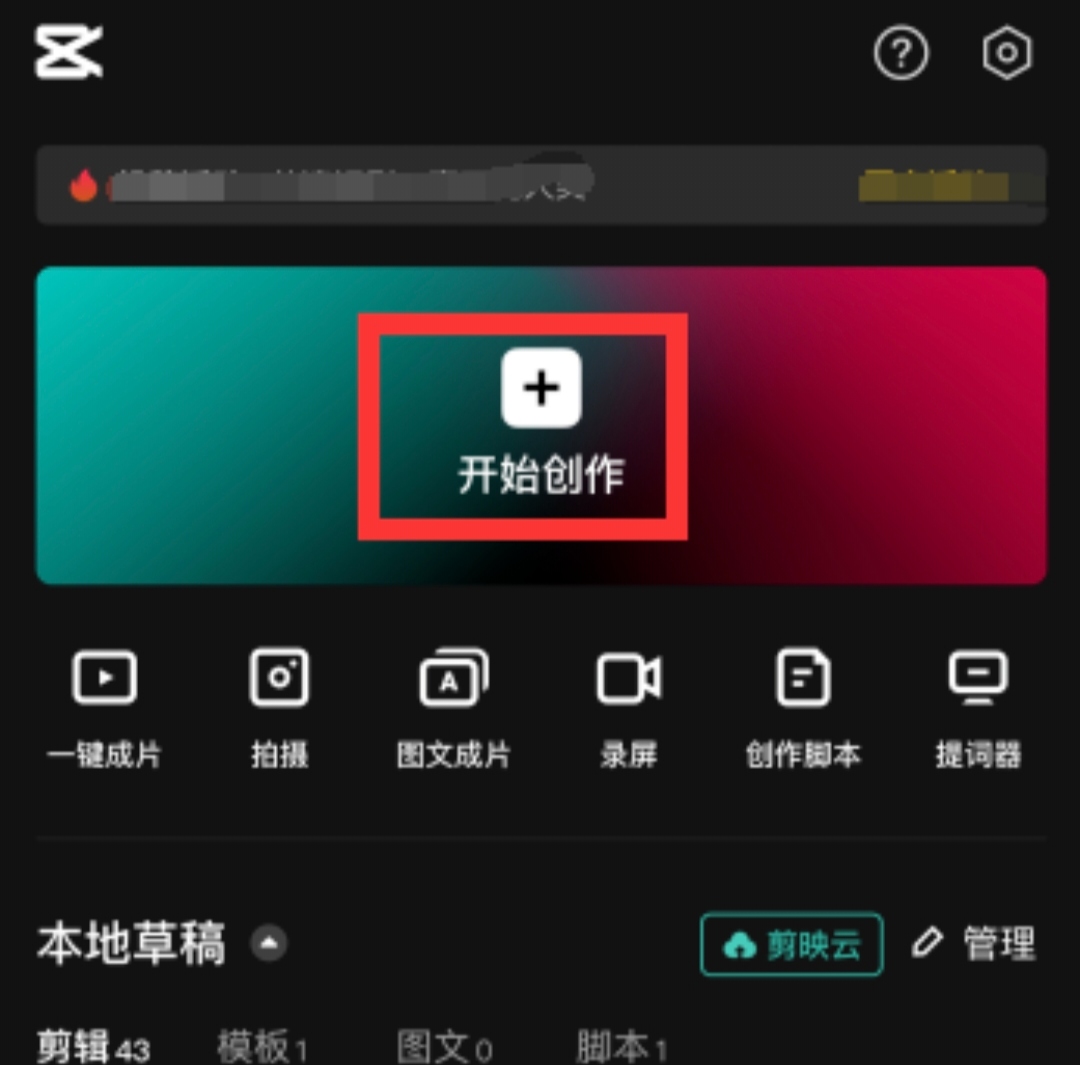Screen dimensions: 1080x1065
Task: Collapse the 本地草稿 section arrow
Action: tap(268, 943)
